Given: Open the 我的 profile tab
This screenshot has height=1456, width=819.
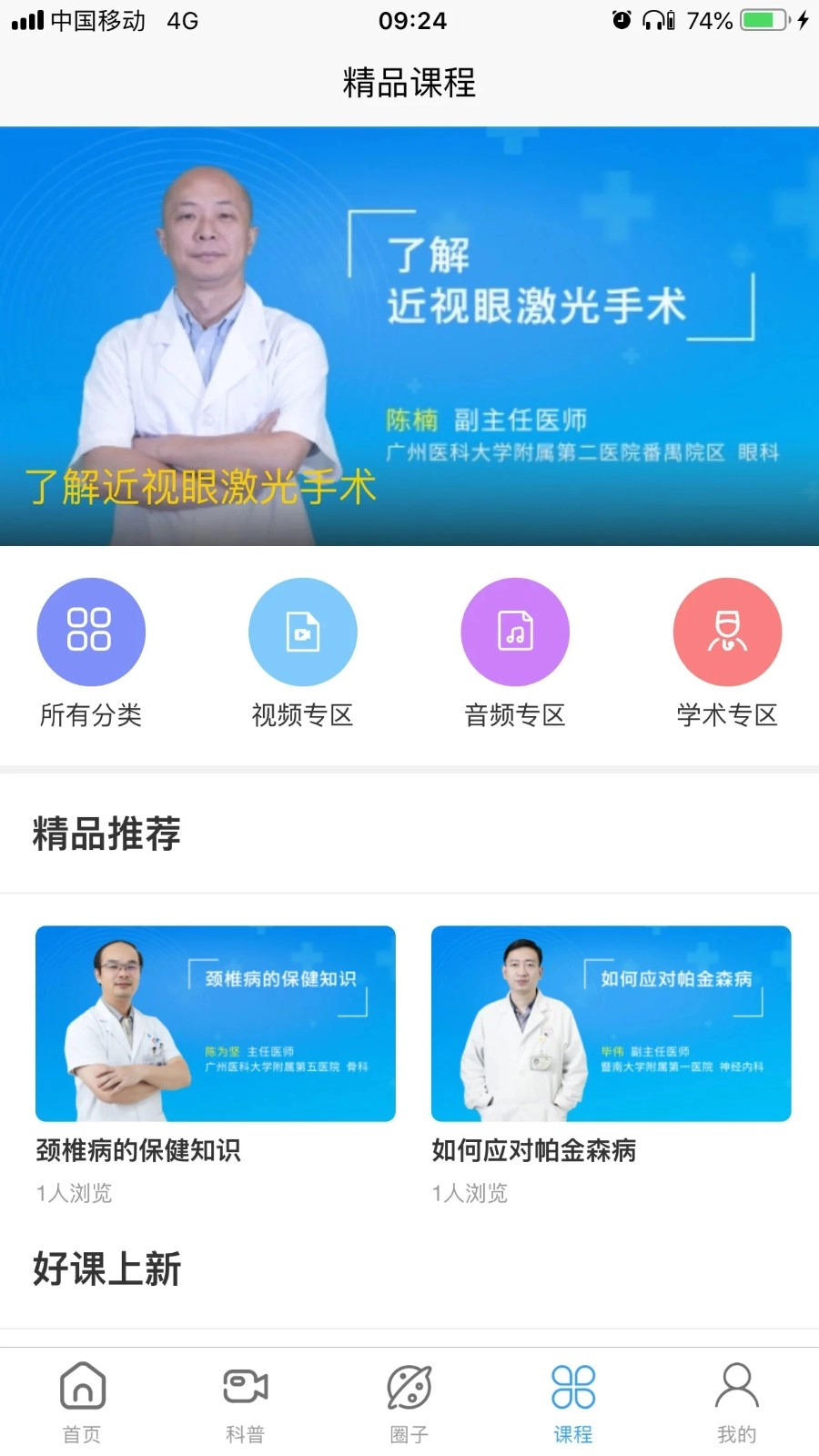Looking at the screenshot, I should pos(737,1401).
